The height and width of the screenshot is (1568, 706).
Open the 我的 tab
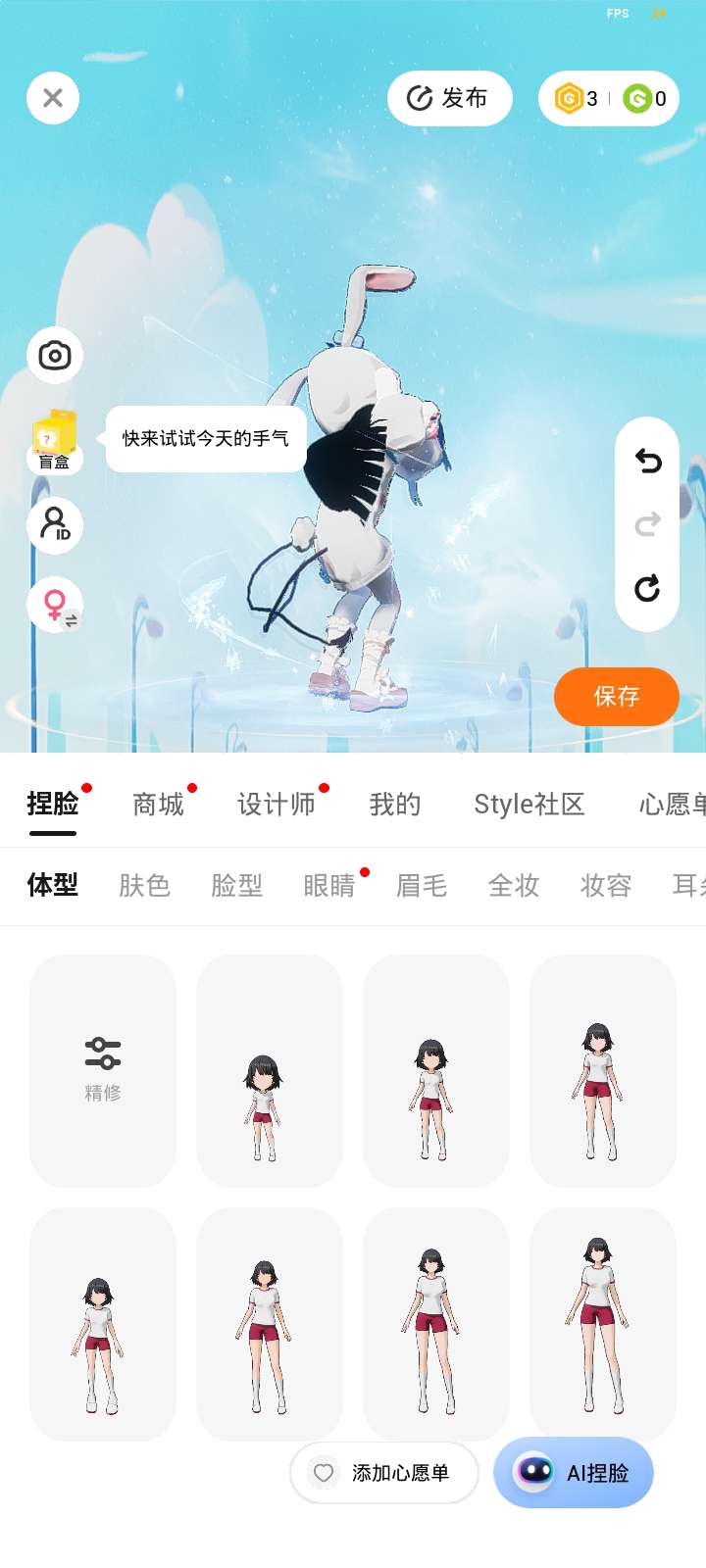(x=394, y=805)
